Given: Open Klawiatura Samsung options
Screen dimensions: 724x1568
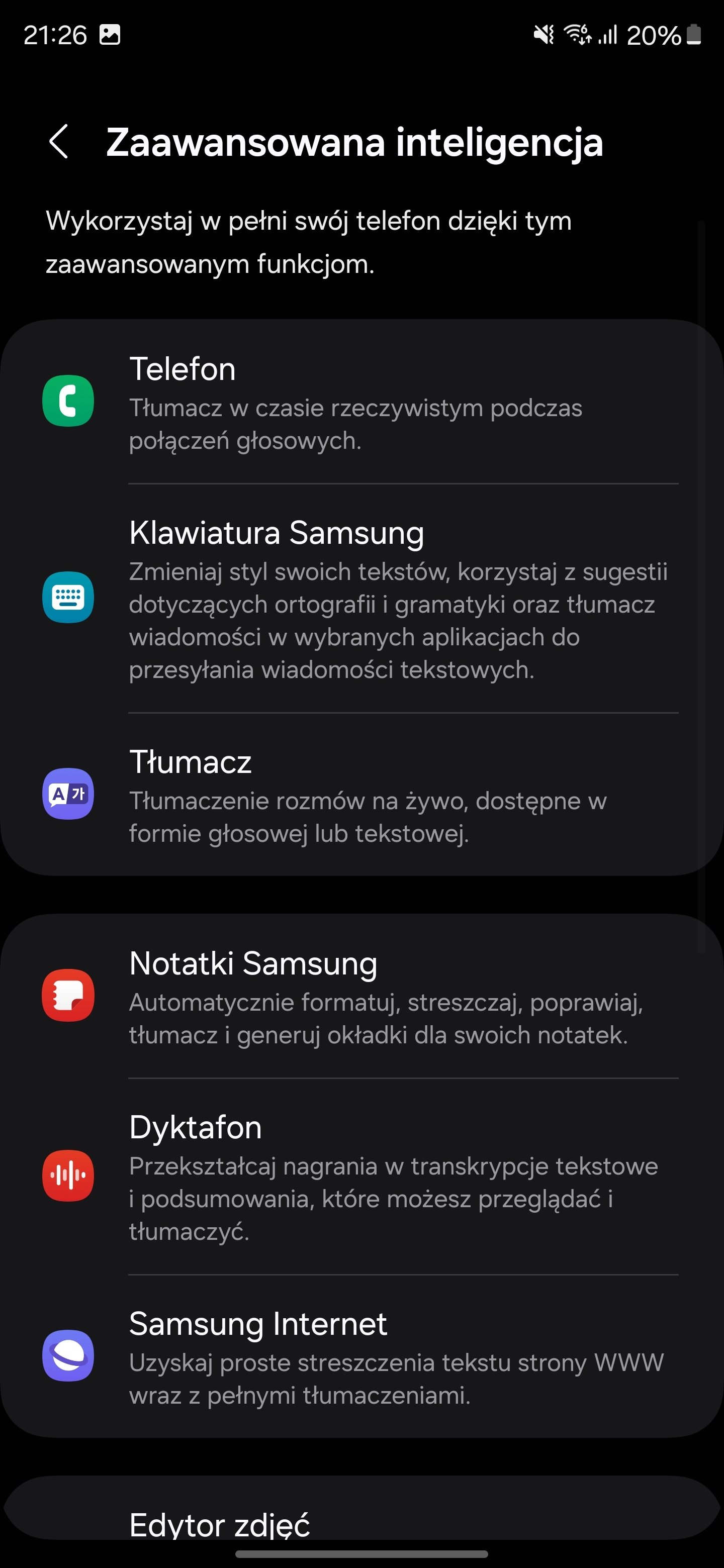Looking at the screenshot, I should 361,599.
